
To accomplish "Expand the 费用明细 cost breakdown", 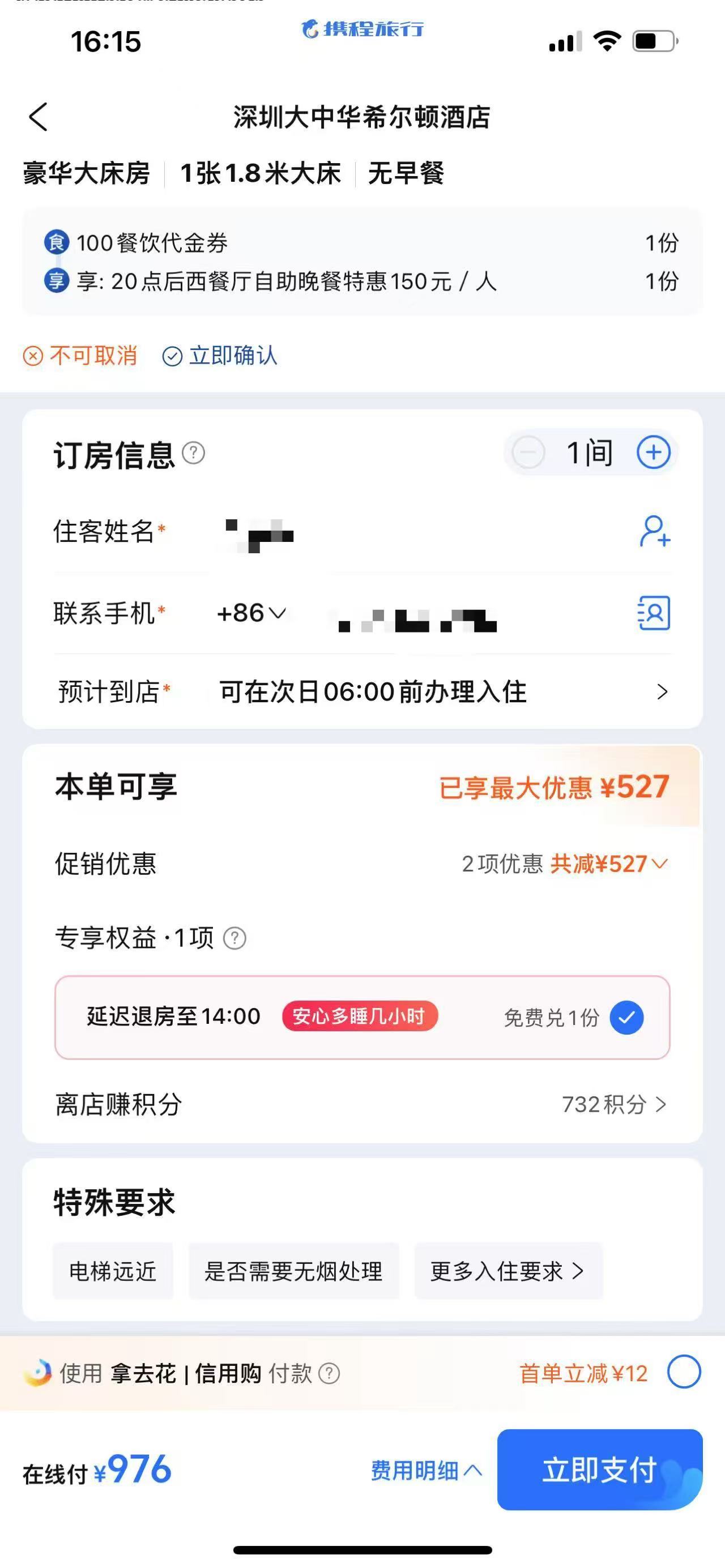I will 426,1471.
